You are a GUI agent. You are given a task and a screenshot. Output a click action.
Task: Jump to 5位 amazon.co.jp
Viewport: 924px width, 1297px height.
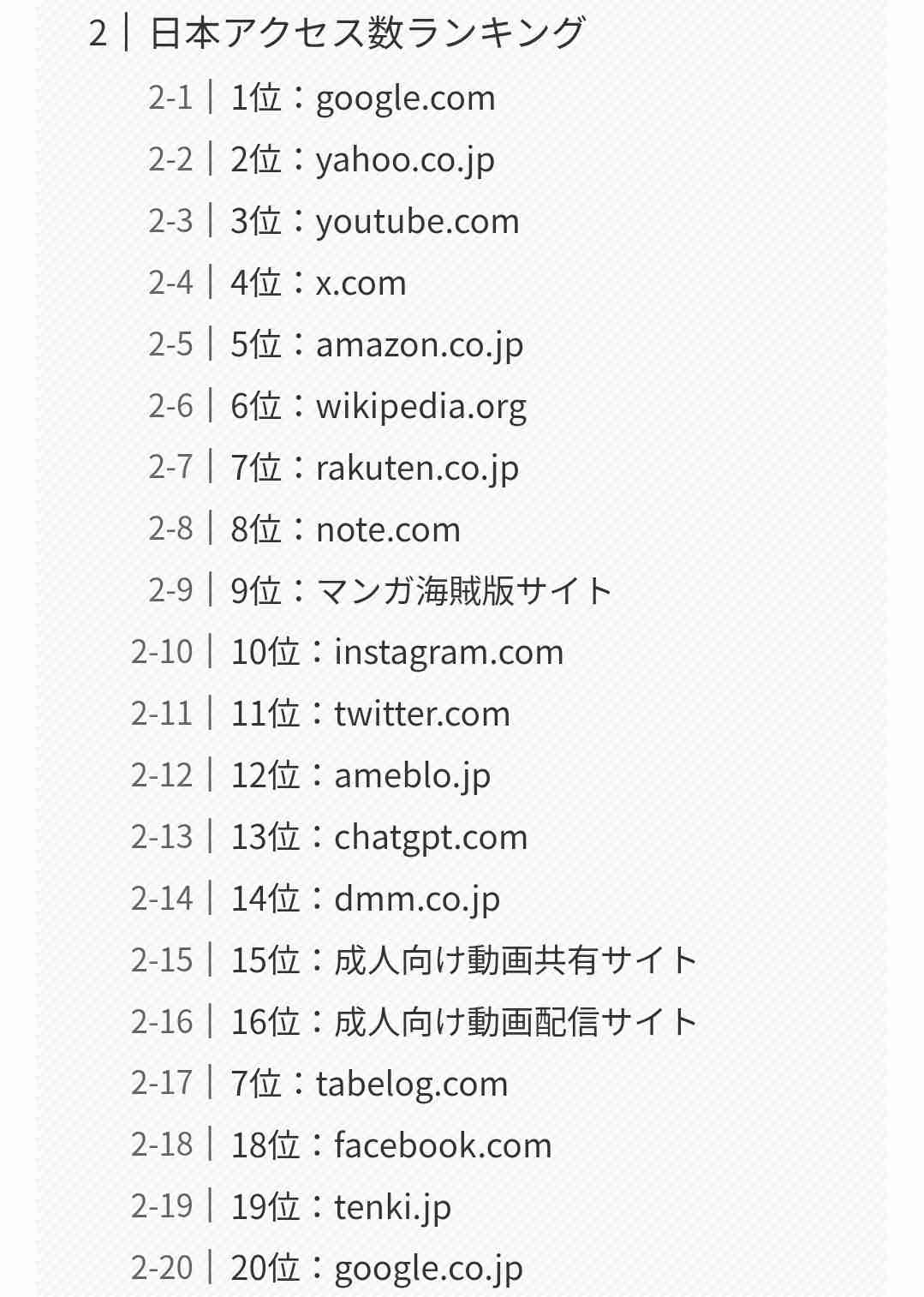click(377, 345)
